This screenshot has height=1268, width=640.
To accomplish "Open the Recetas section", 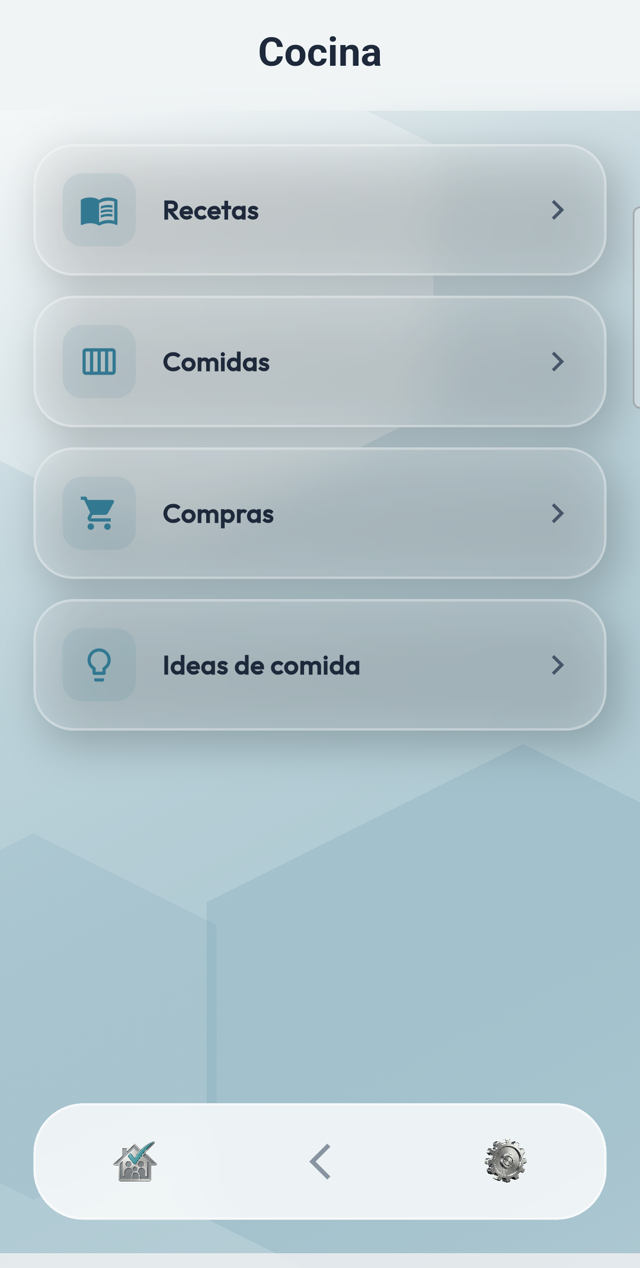I will tap(320, 210).
